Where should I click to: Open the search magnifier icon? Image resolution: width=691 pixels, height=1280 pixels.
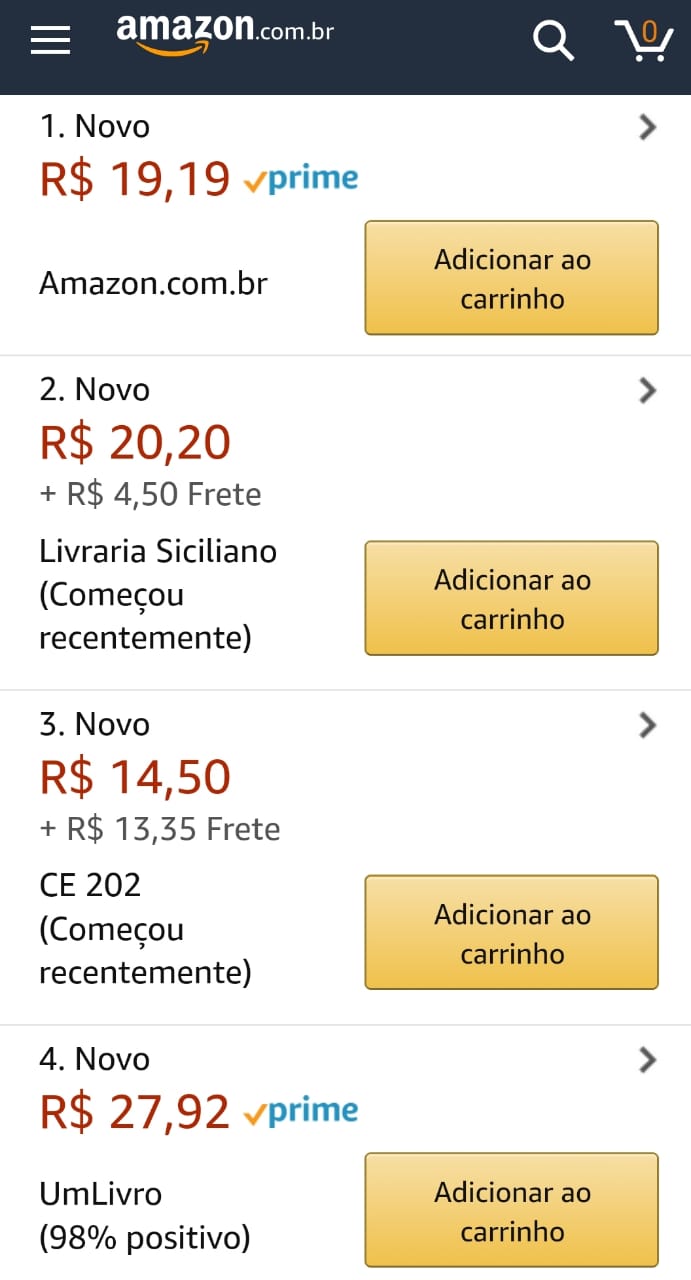[x=552, y=40]
